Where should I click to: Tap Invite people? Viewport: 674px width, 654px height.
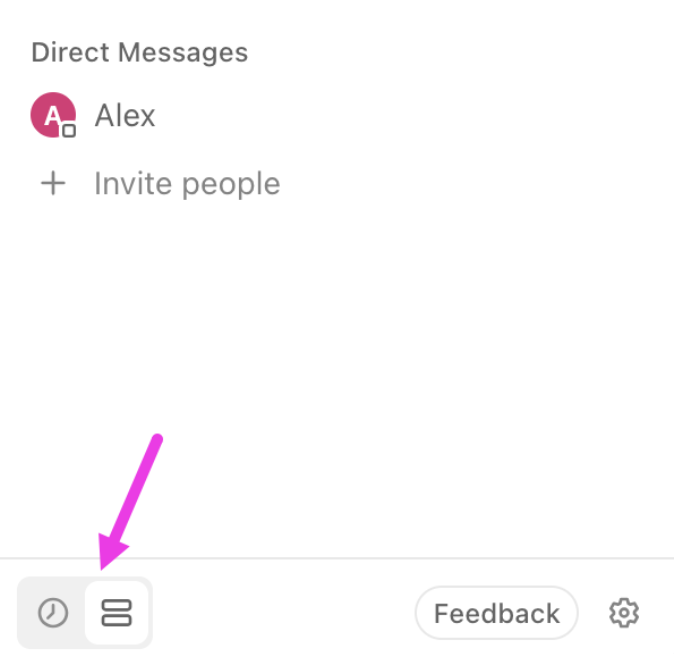(x=186, y=184)
